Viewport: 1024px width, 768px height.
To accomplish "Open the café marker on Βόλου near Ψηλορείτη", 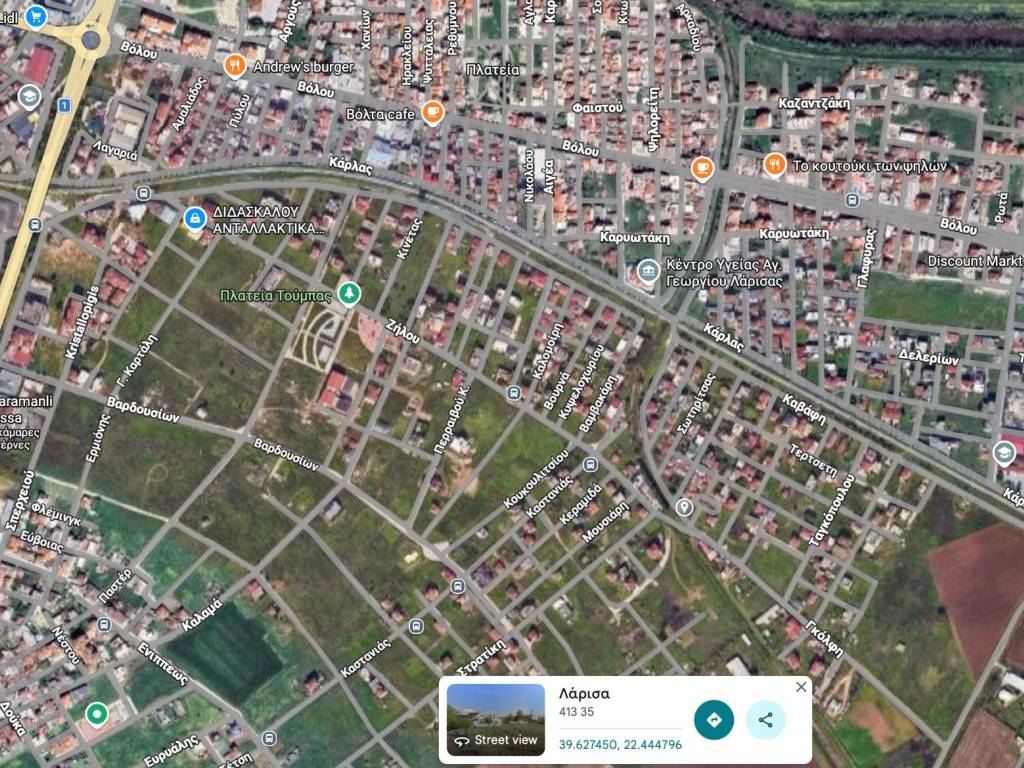I will (702, 167).
